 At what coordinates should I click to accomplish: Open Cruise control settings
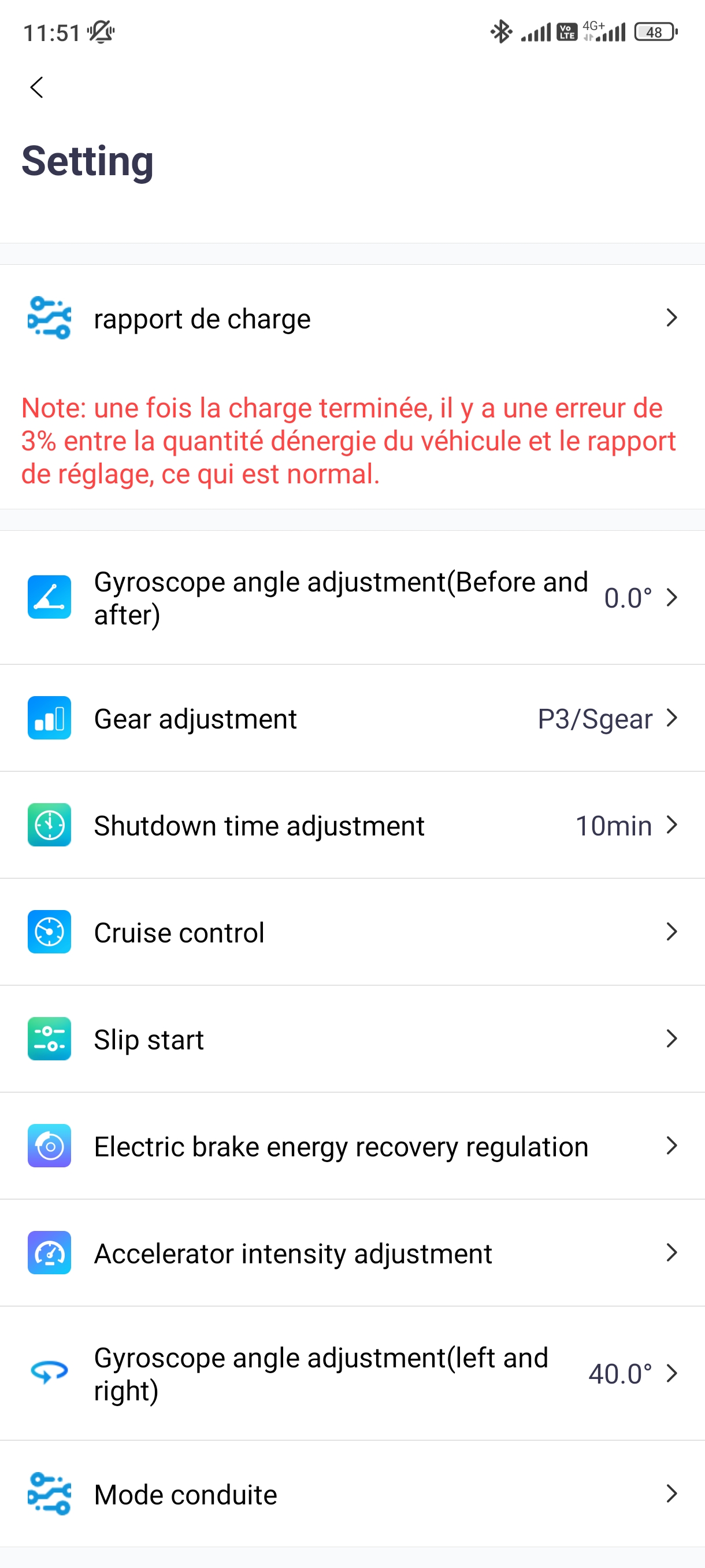(x=352, y=932)
